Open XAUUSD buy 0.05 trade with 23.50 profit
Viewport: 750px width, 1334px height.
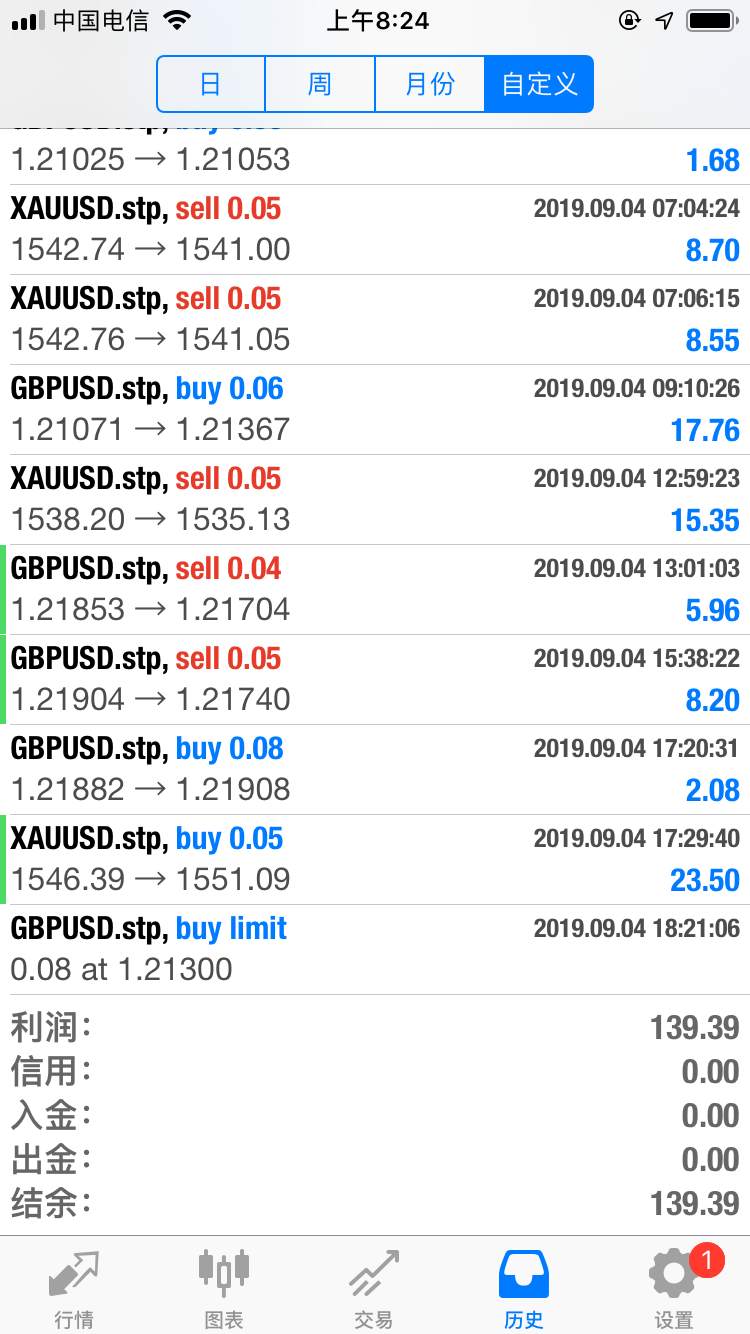coord(375,860)
